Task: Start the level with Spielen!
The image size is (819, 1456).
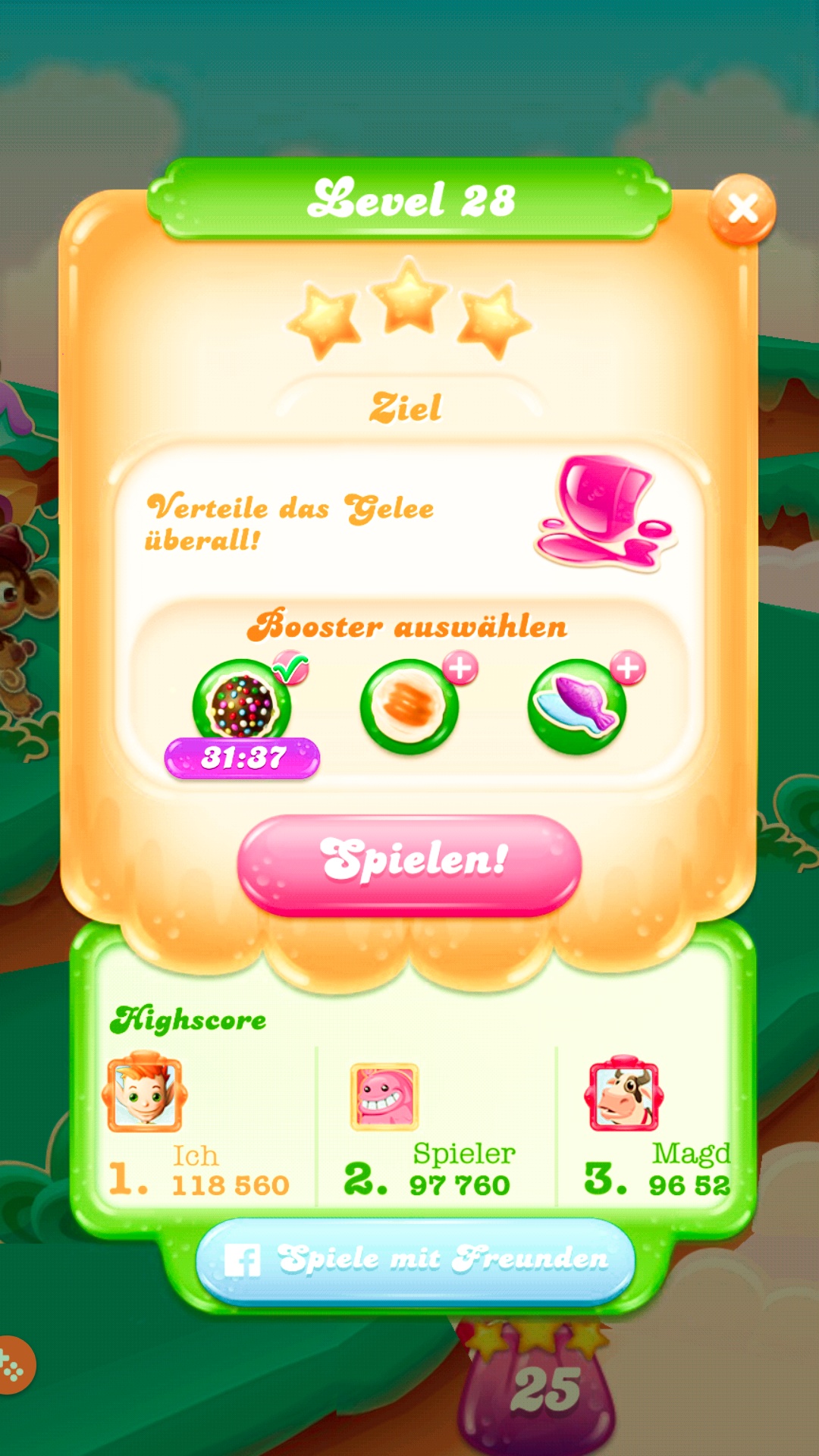Action: pos(409,863)
